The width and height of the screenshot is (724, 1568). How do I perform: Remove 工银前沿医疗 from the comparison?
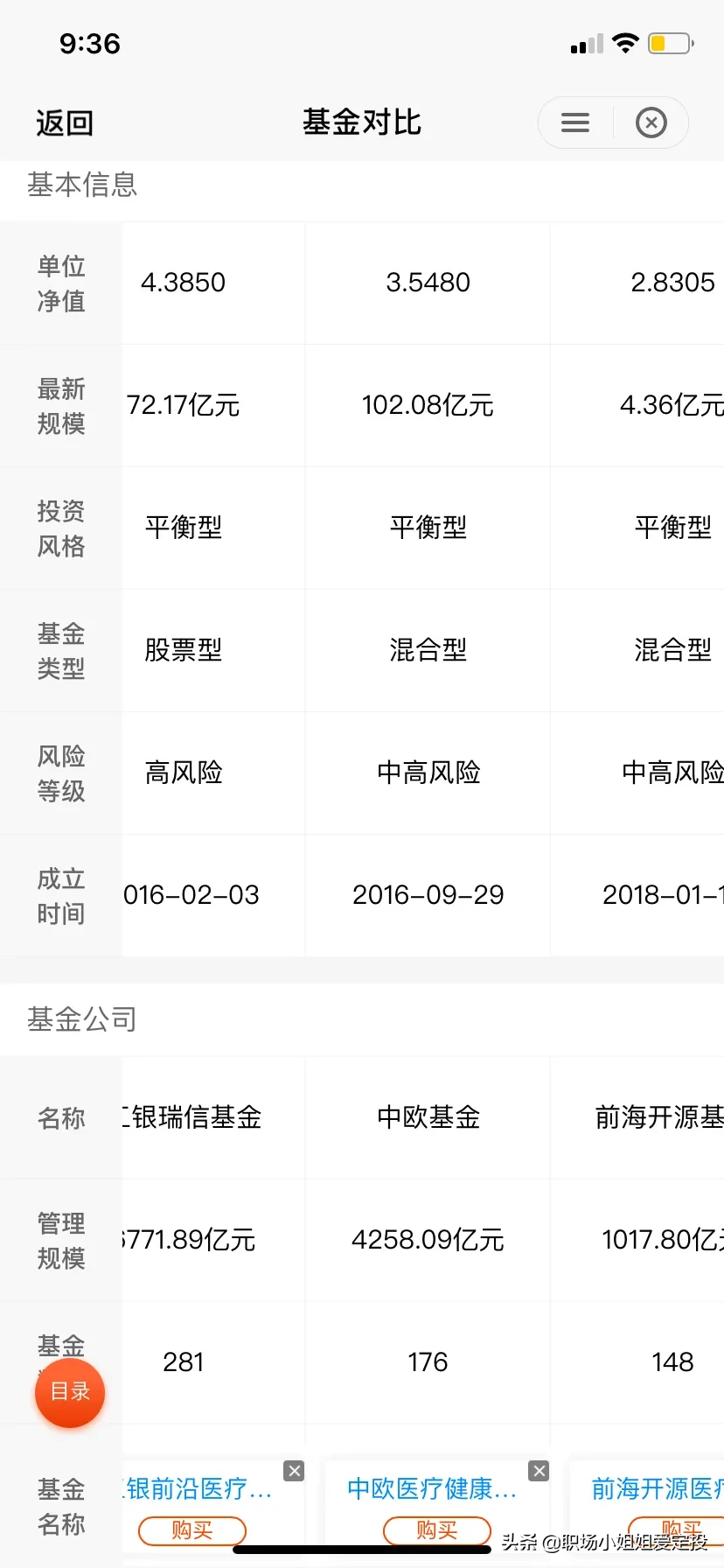(295, 1471)
